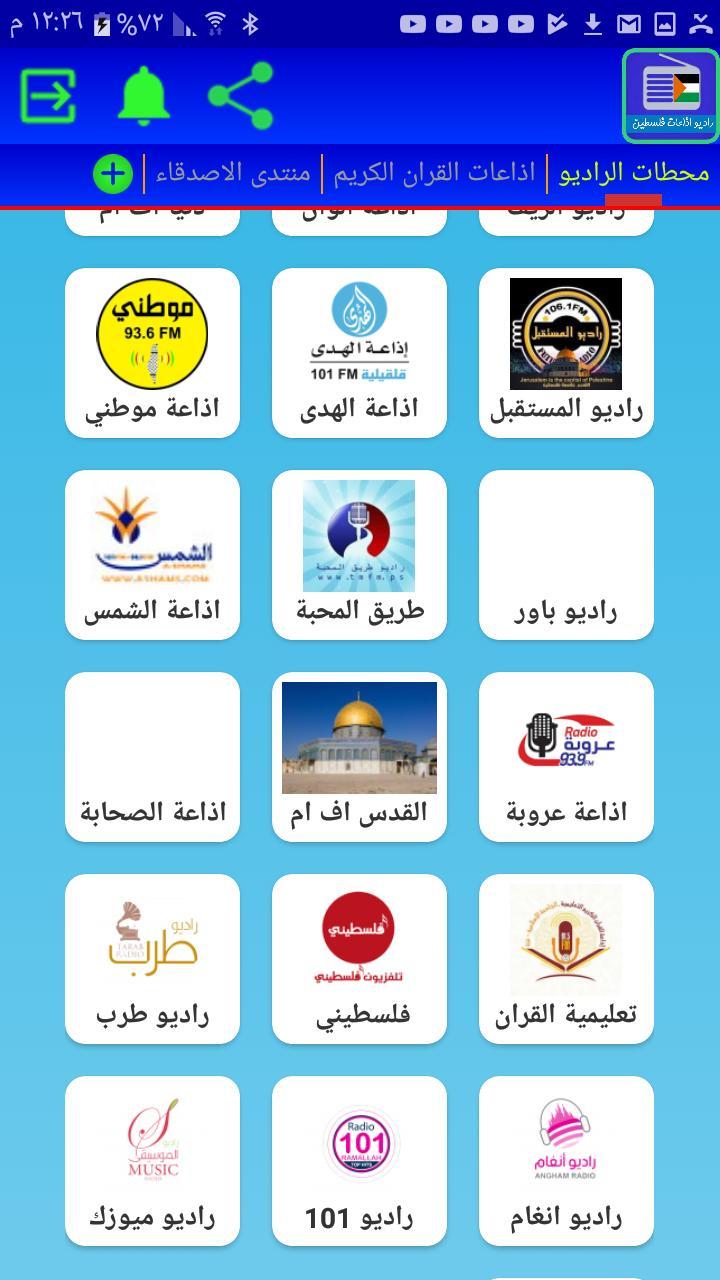Open the راديو انغام headphones logo
Screen dimensions: 720x1280
[x=566, y=1140]
